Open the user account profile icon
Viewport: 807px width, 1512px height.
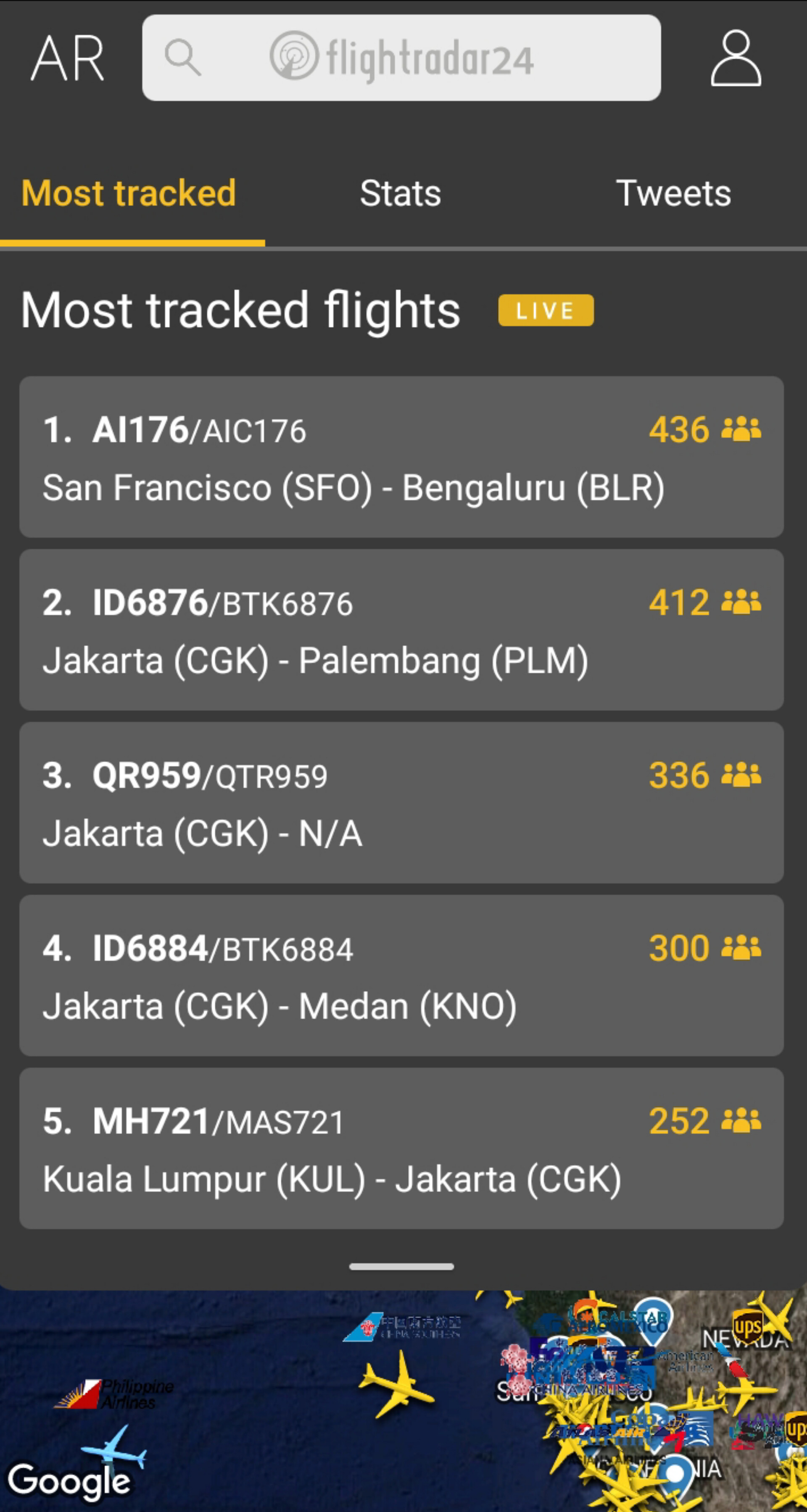pyautogui.click(x=736, y=58)
